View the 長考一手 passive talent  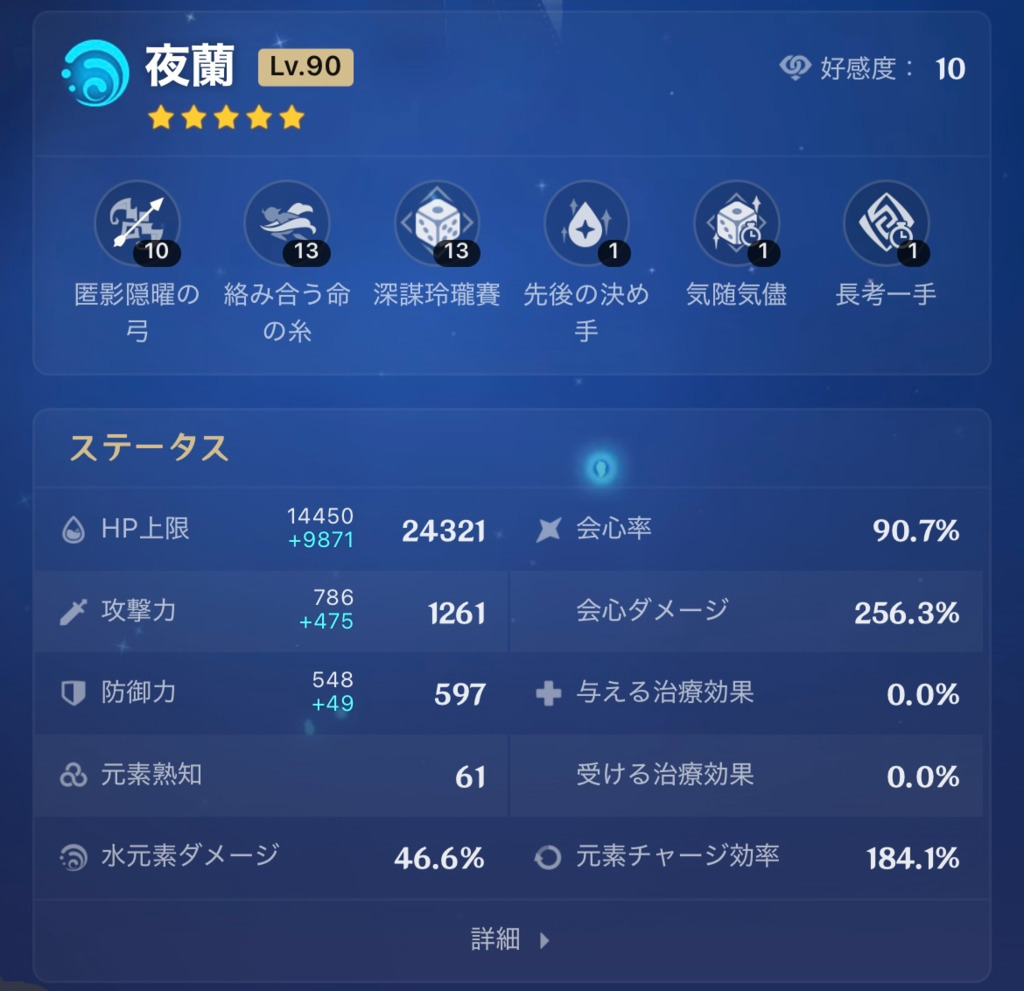pyautogui.click(x=887, y=223)
